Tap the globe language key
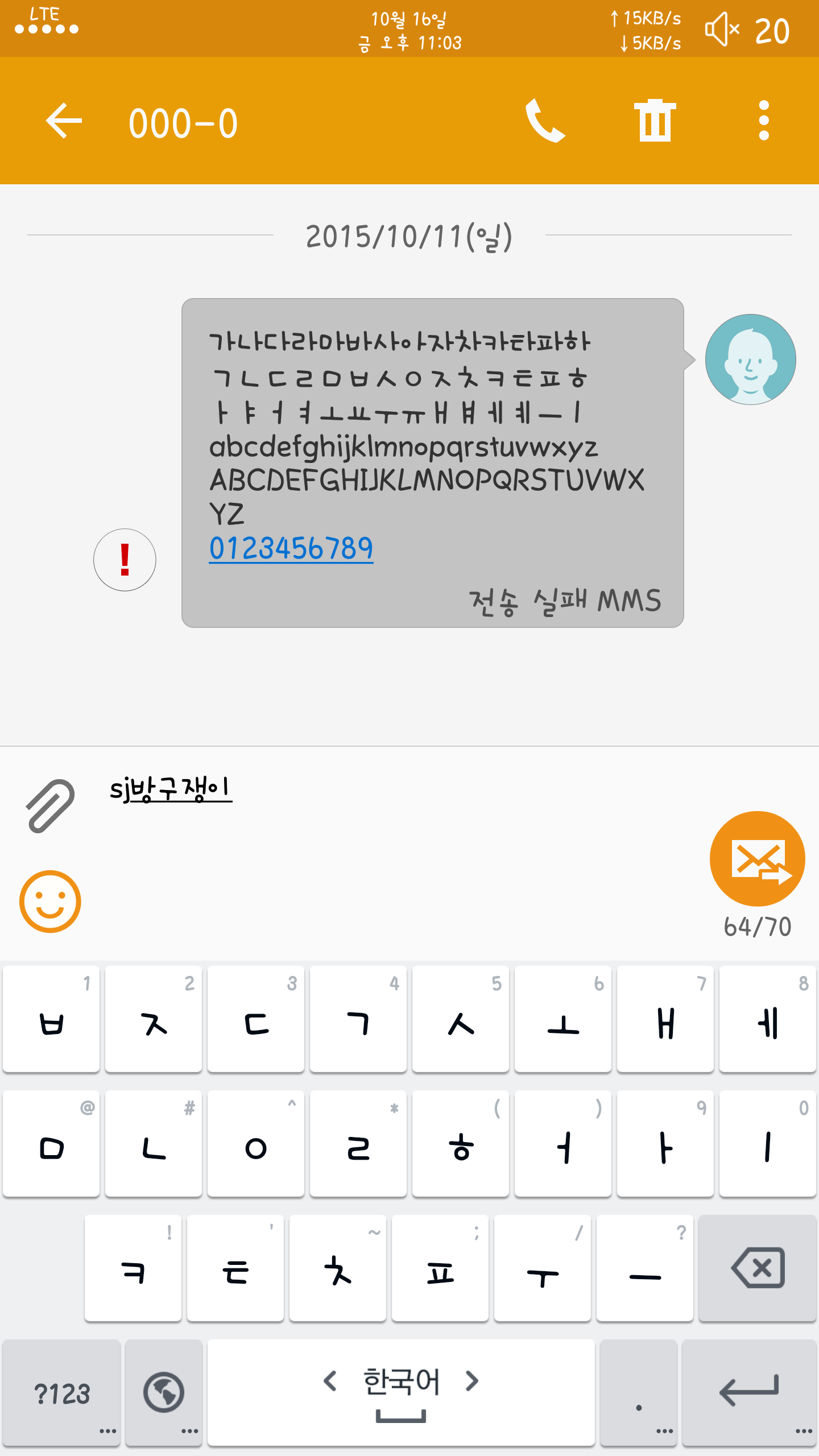The width and height of the screenshot is (819, 1456). pos(164,1393)
